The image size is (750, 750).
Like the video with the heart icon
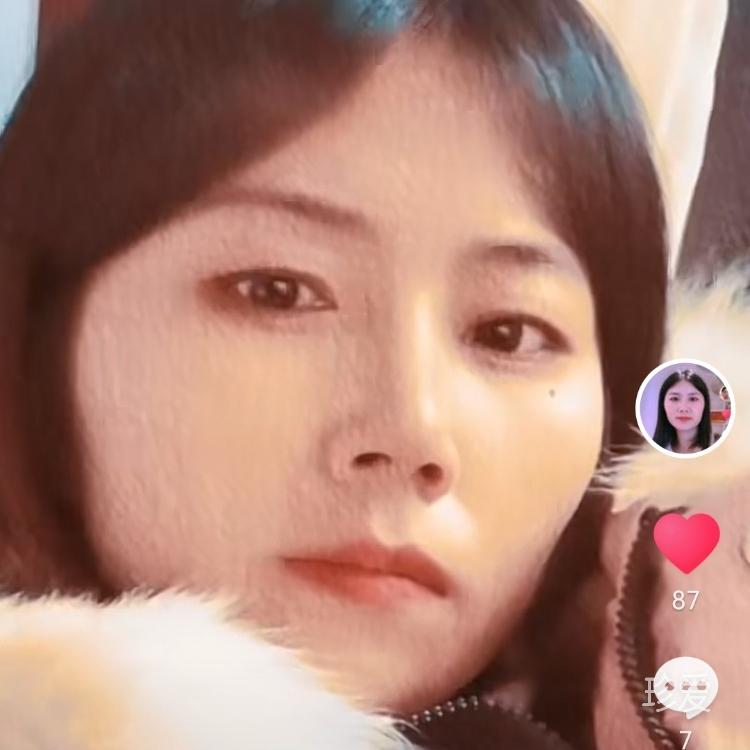[x=686, y=541]
